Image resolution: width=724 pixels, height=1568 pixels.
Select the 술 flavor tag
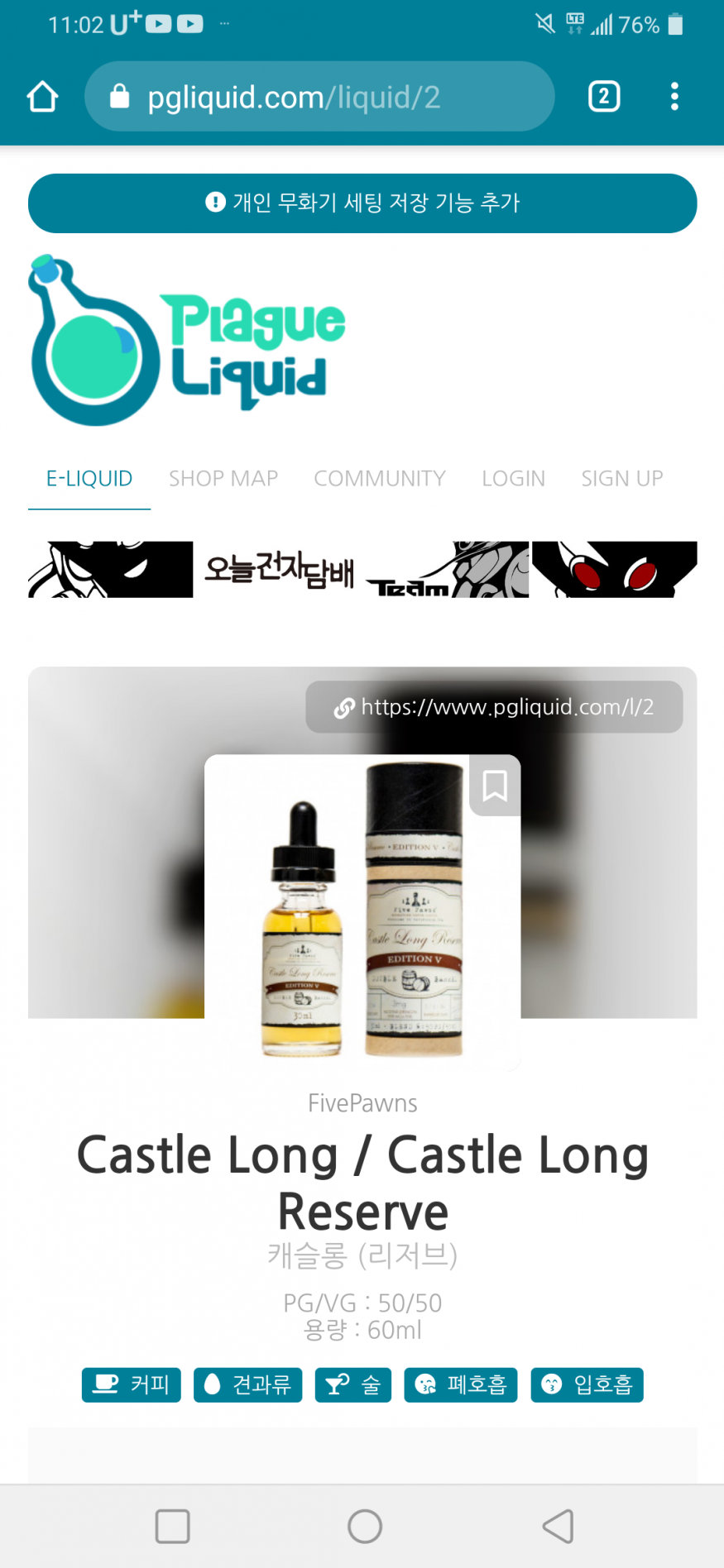coord(352,1384)
